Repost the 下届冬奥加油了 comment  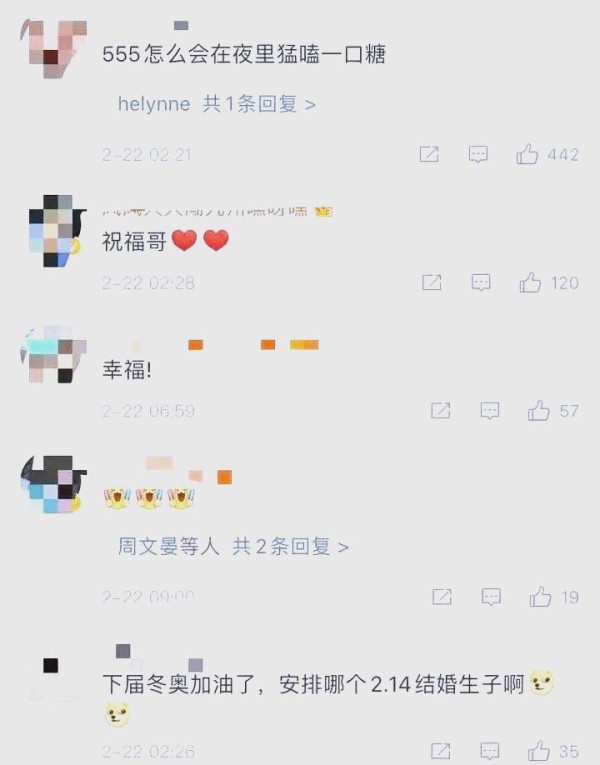point(440,750)
